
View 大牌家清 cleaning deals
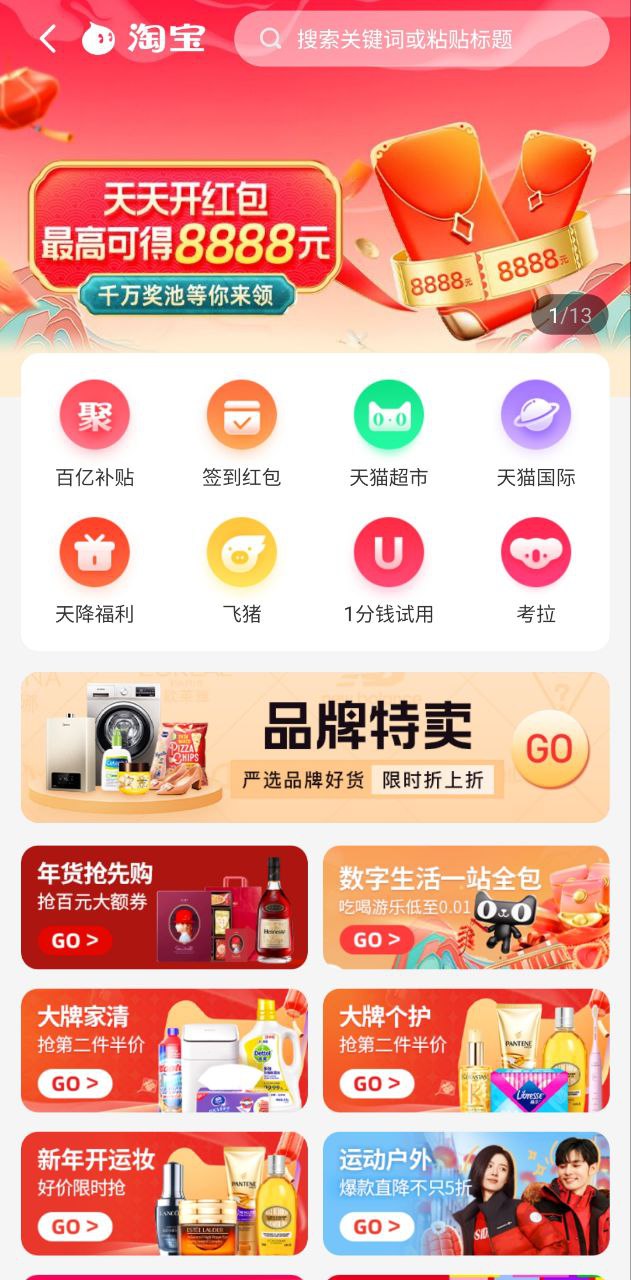(x=164, y=1050)
